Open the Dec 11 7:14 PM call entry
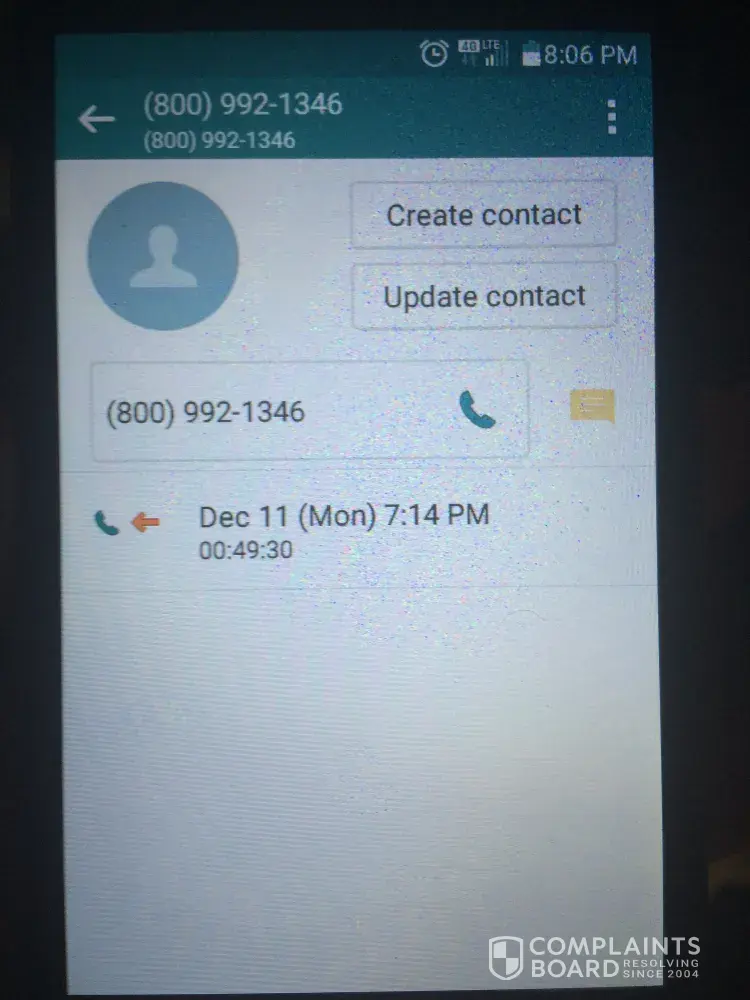Image resolution: width=750 pixels, height=1000 pixels. pos(343,530)
